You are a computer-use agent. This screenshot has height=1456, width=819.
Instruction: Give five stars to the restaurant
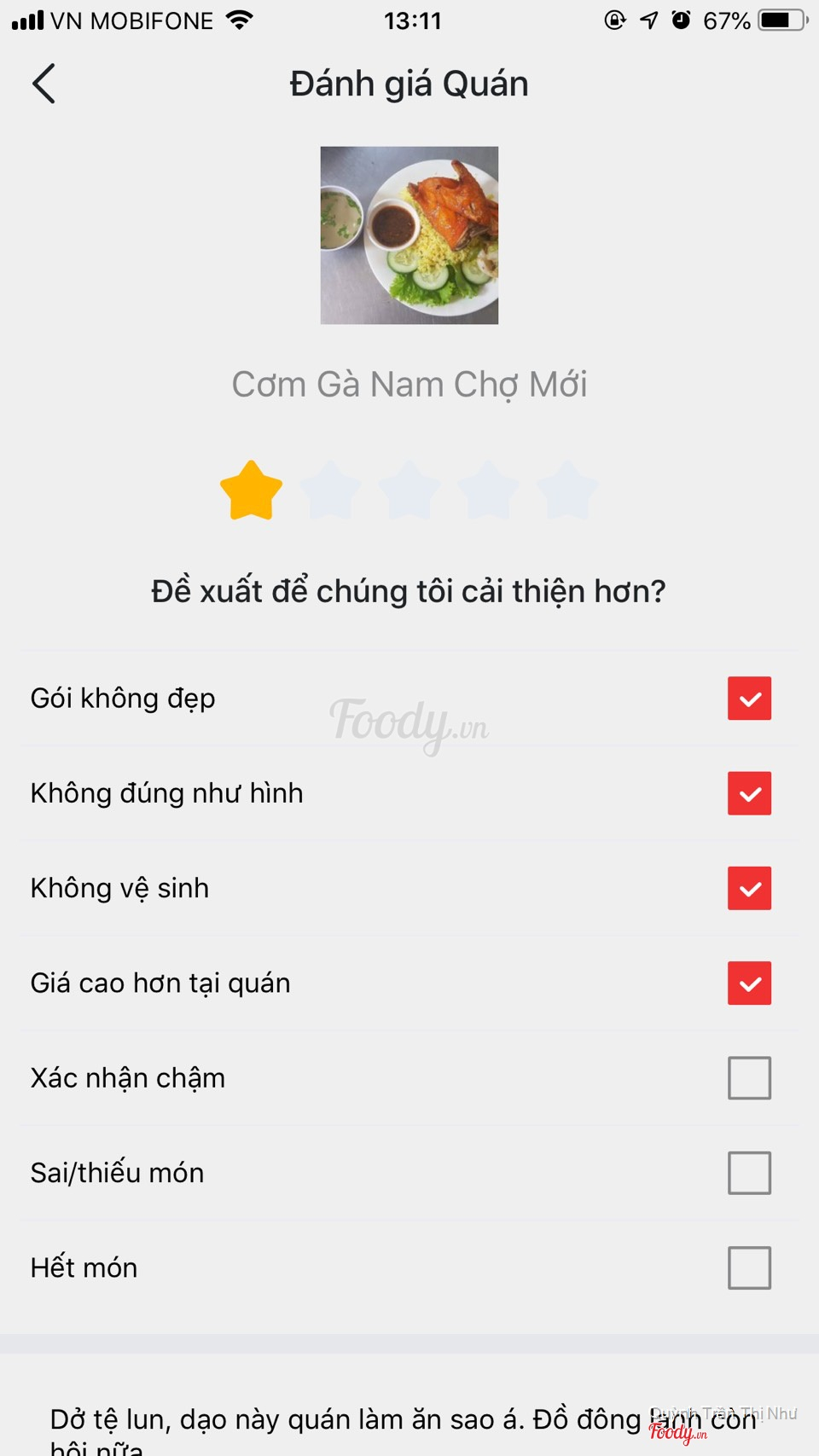point(567,490)
